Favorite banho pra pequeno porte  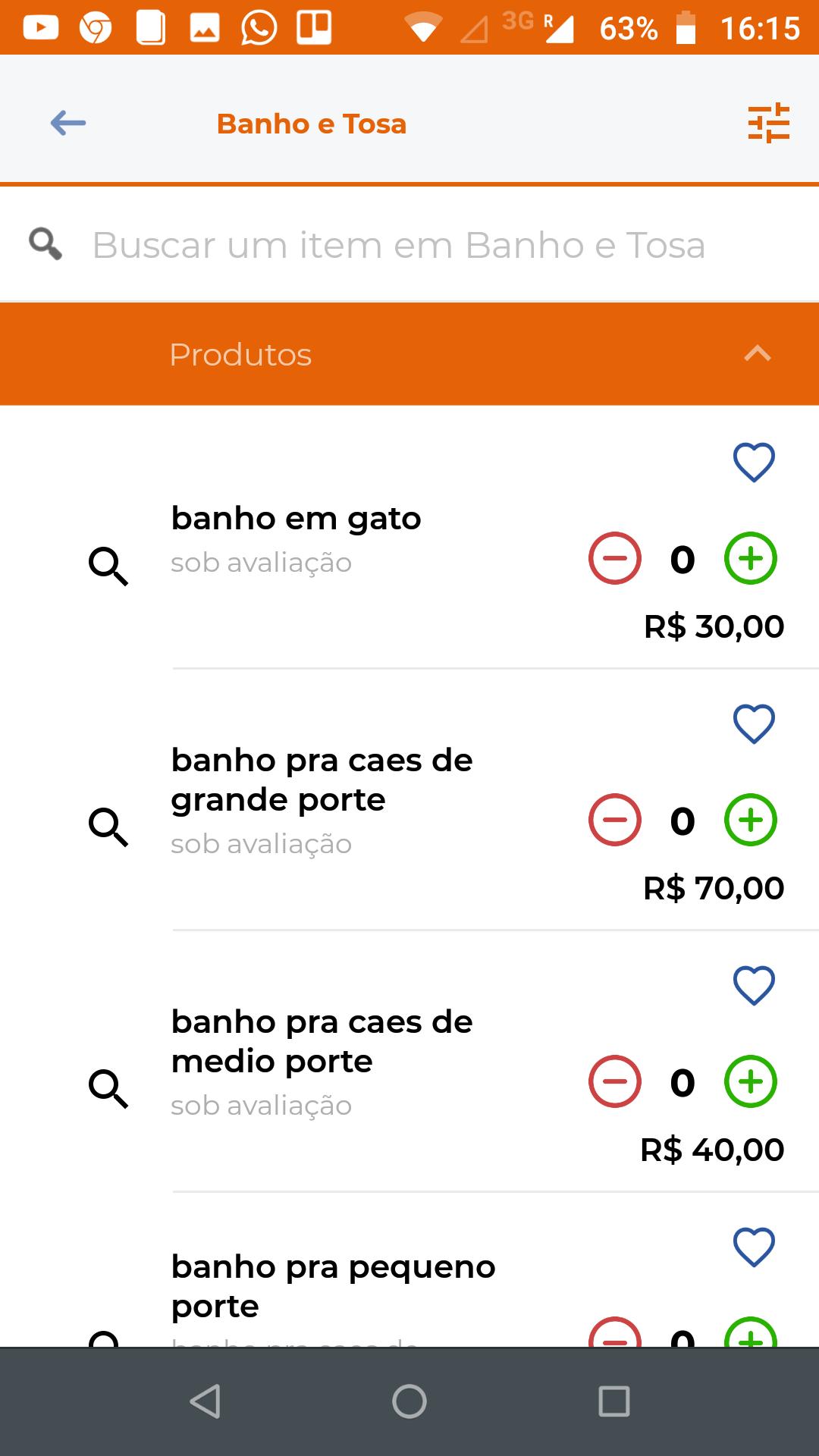[x=754, y=1247]
